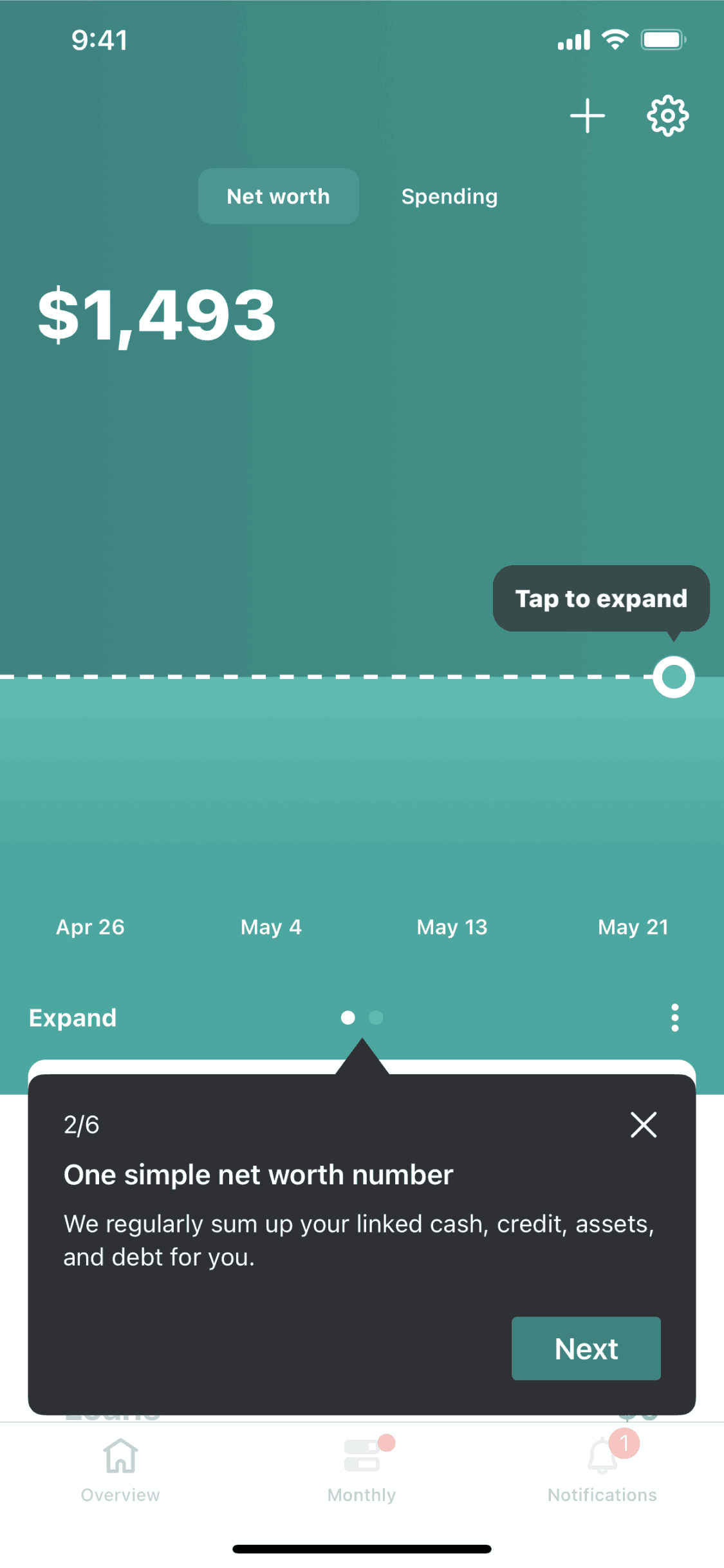The width and height of the screenshot is (724, 1568).
Task: Select the Net worth tab
Action: pos(278,196)
